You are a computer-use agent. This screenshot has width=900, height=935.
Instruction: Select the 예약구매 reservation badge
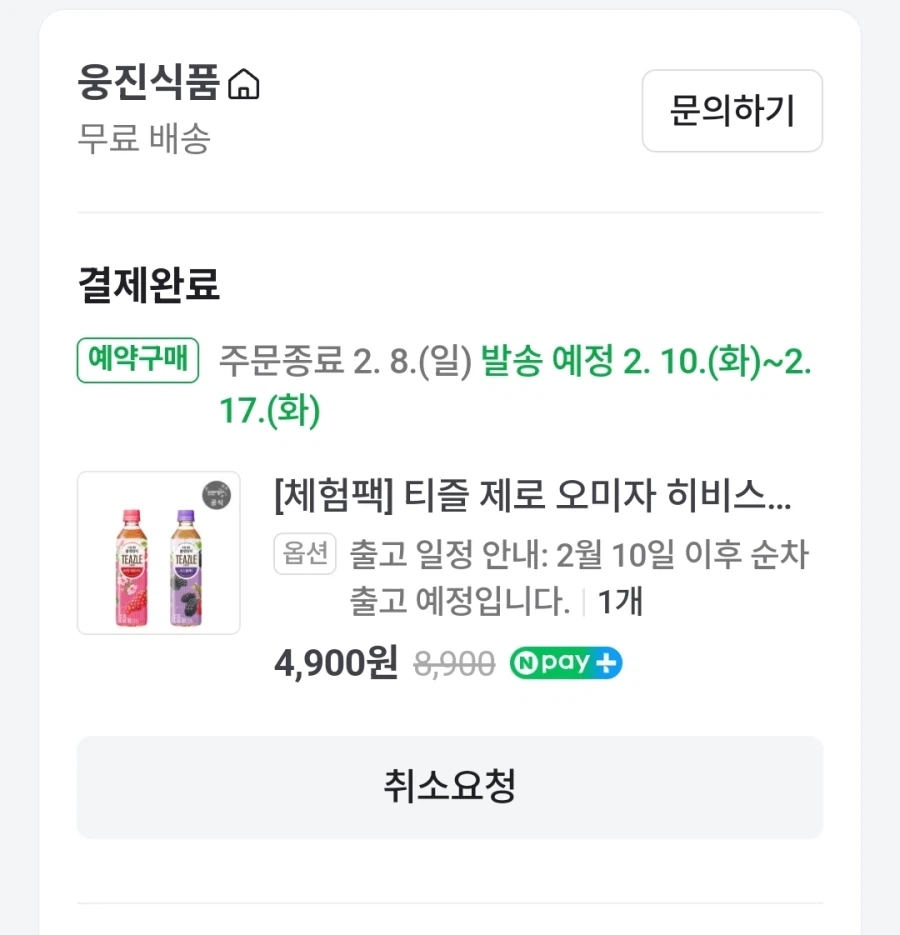click(x=138, y=363)
